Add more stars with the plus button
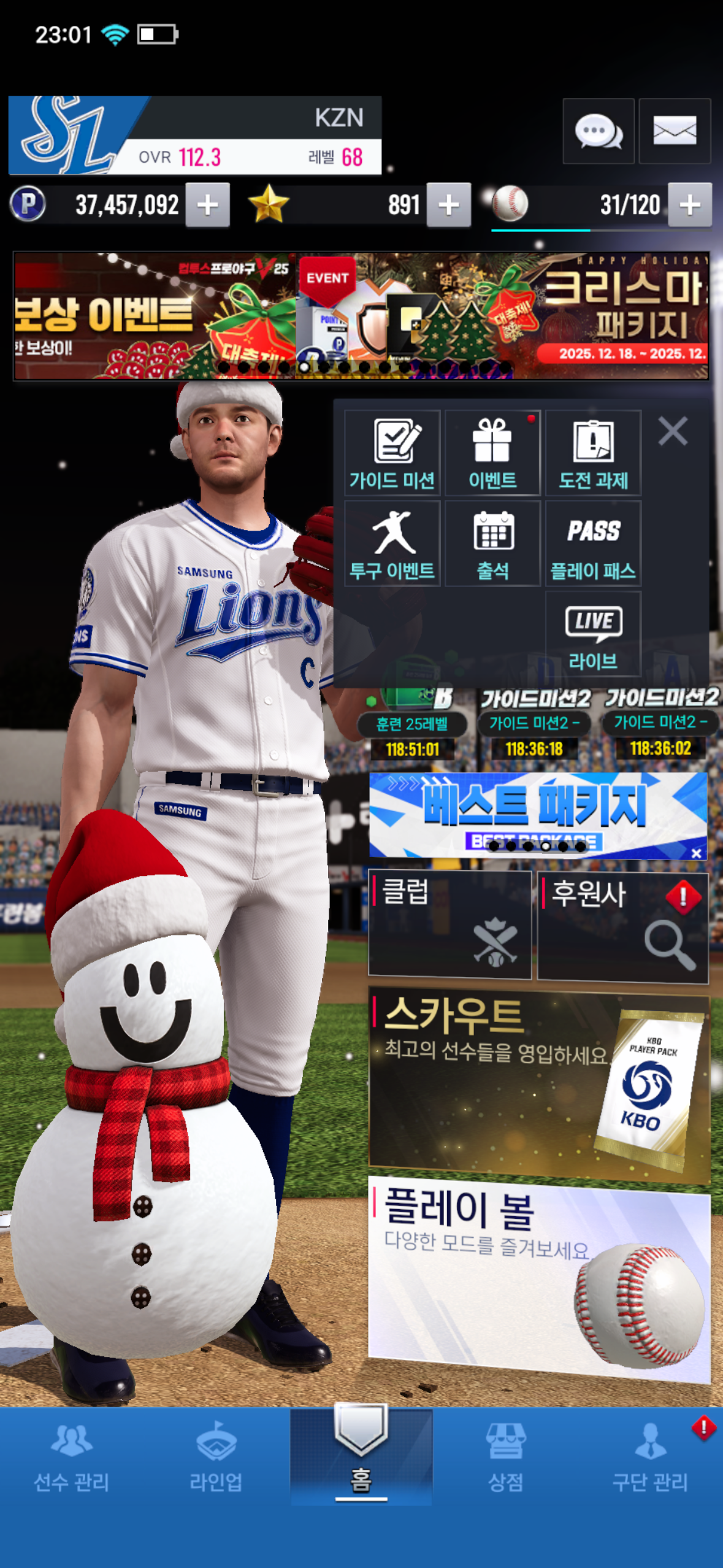Viewport: 723px width, 1568px height. coord(449,205)
